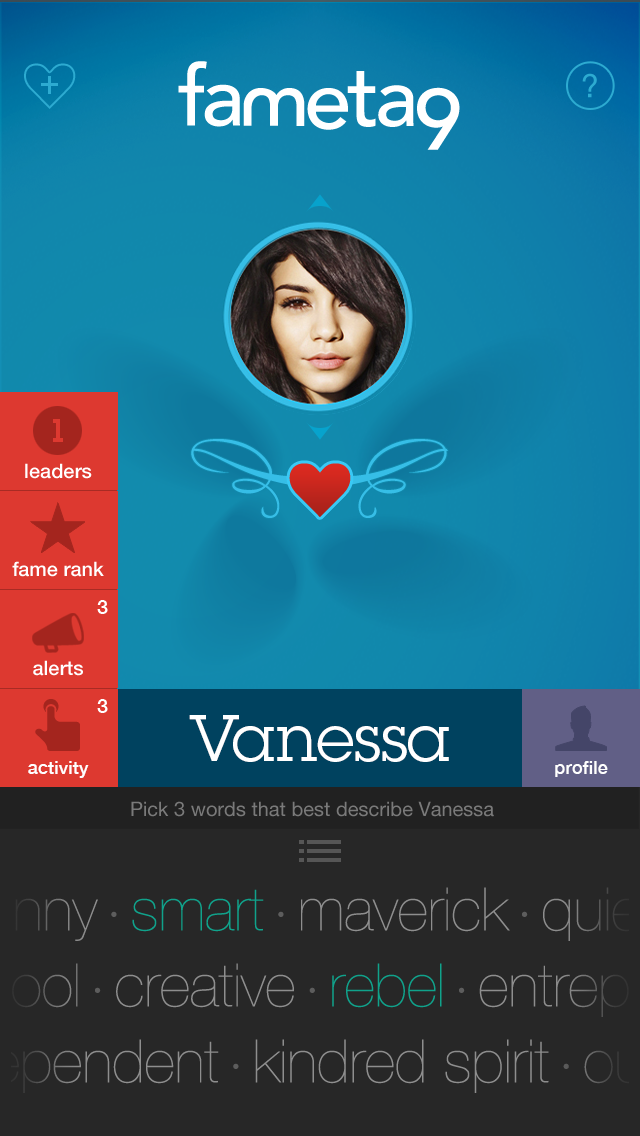This screenshot has width=640, height=1136.
Task: Tap Vanessa's circular profile photo
Action: [319, 317]
